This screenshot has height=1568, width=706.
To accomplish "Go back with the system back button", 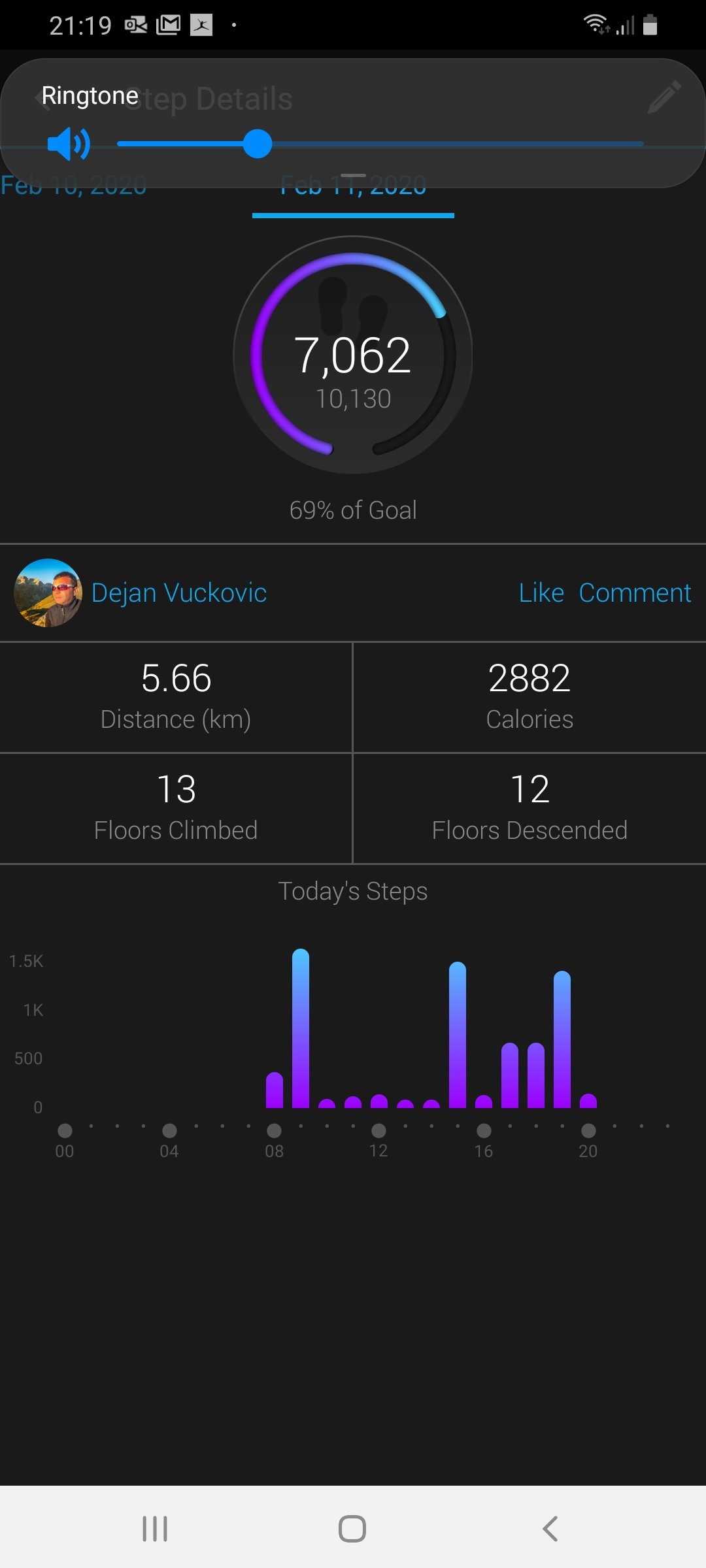I will [550, 1529].
